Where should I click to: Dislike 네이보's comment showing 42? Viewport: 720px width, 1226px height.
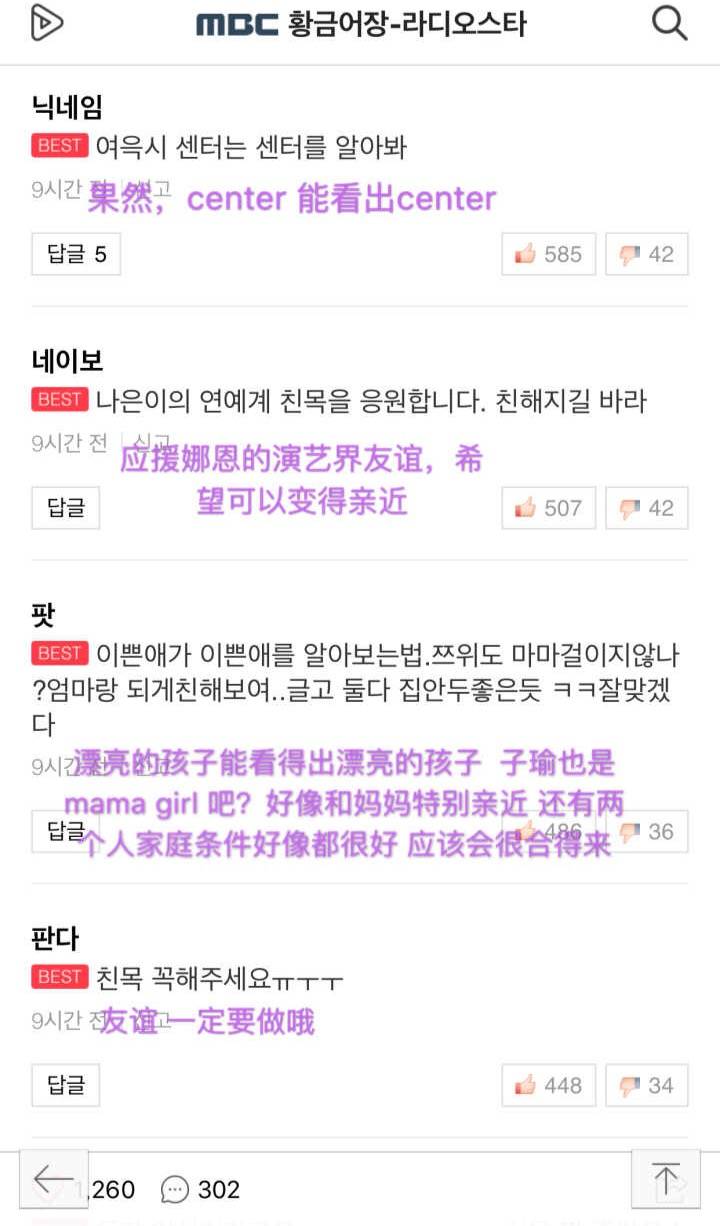point(647,508)
